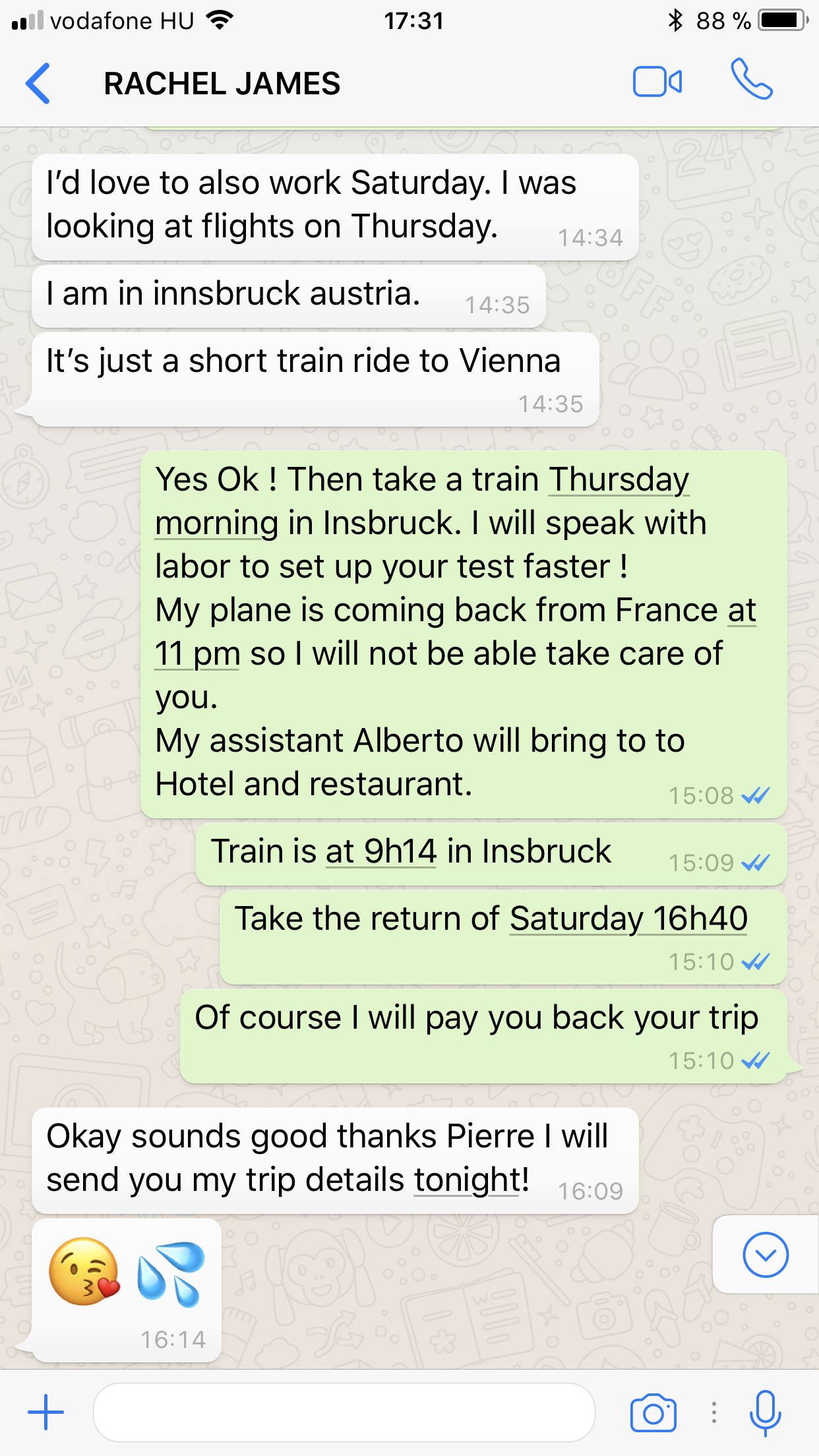Screen dimensions: 819x1456
Task: Start a voice call with Rachel James
Action: coord(751,80)
